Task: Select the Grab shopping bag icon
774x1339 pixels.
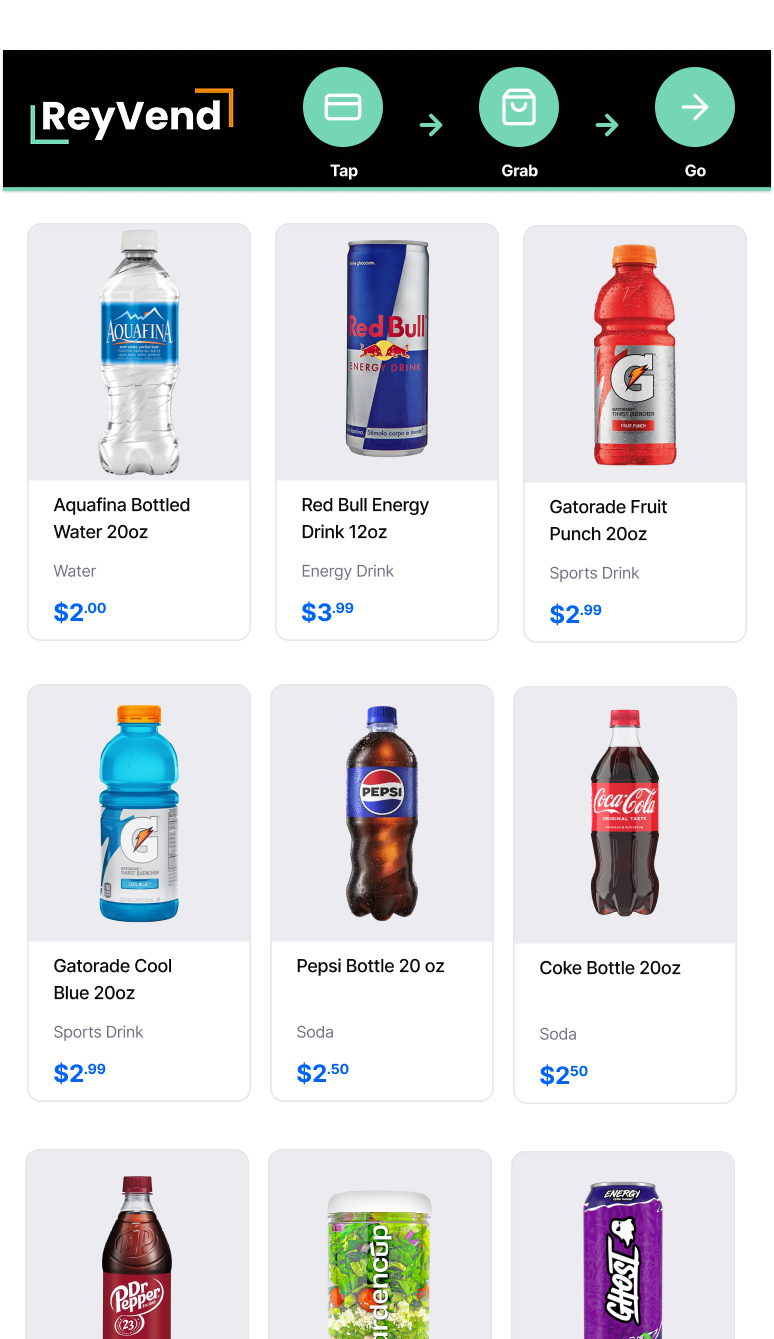Action: click(519, 106)
